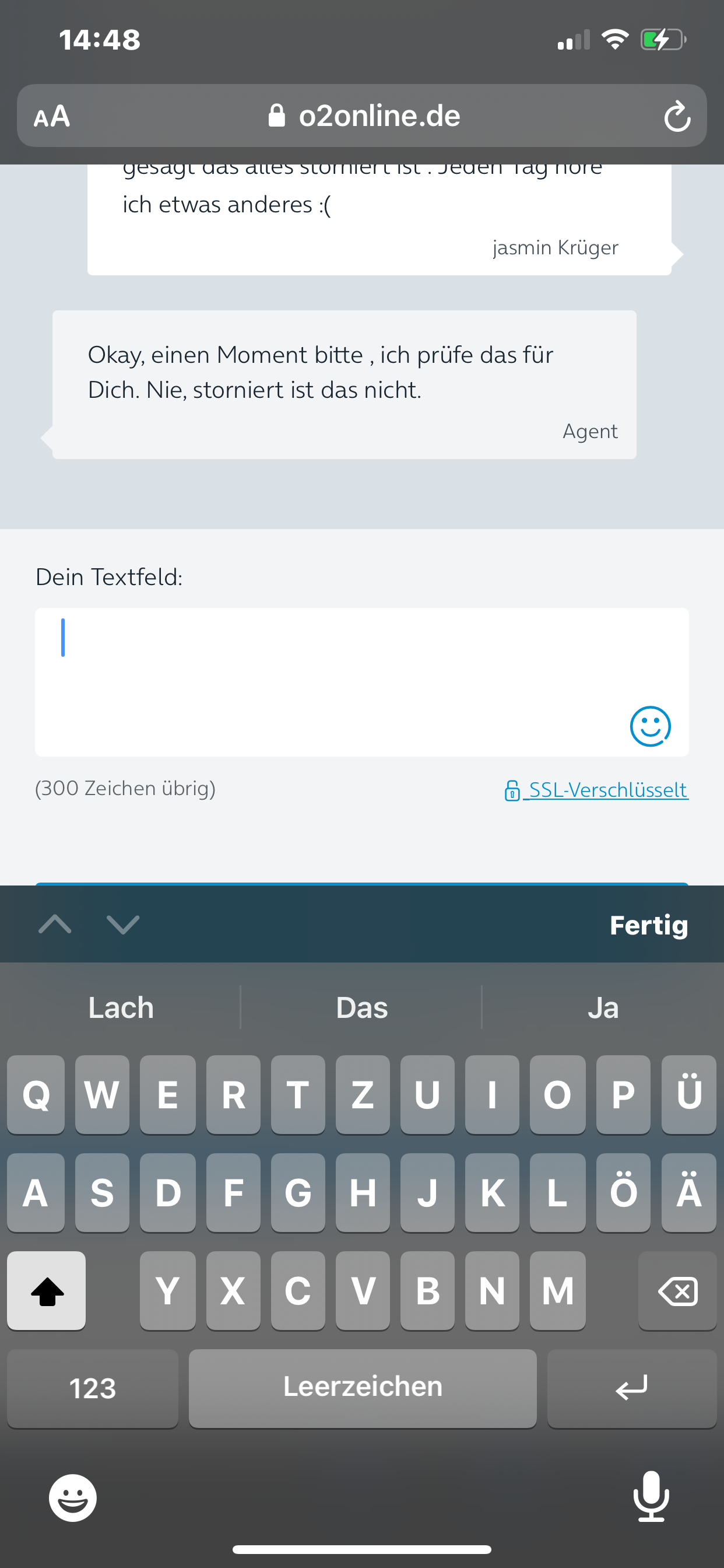
Task: Open the emoji picker in the text field
Action: pyautogui.click(x=650, y=726)
